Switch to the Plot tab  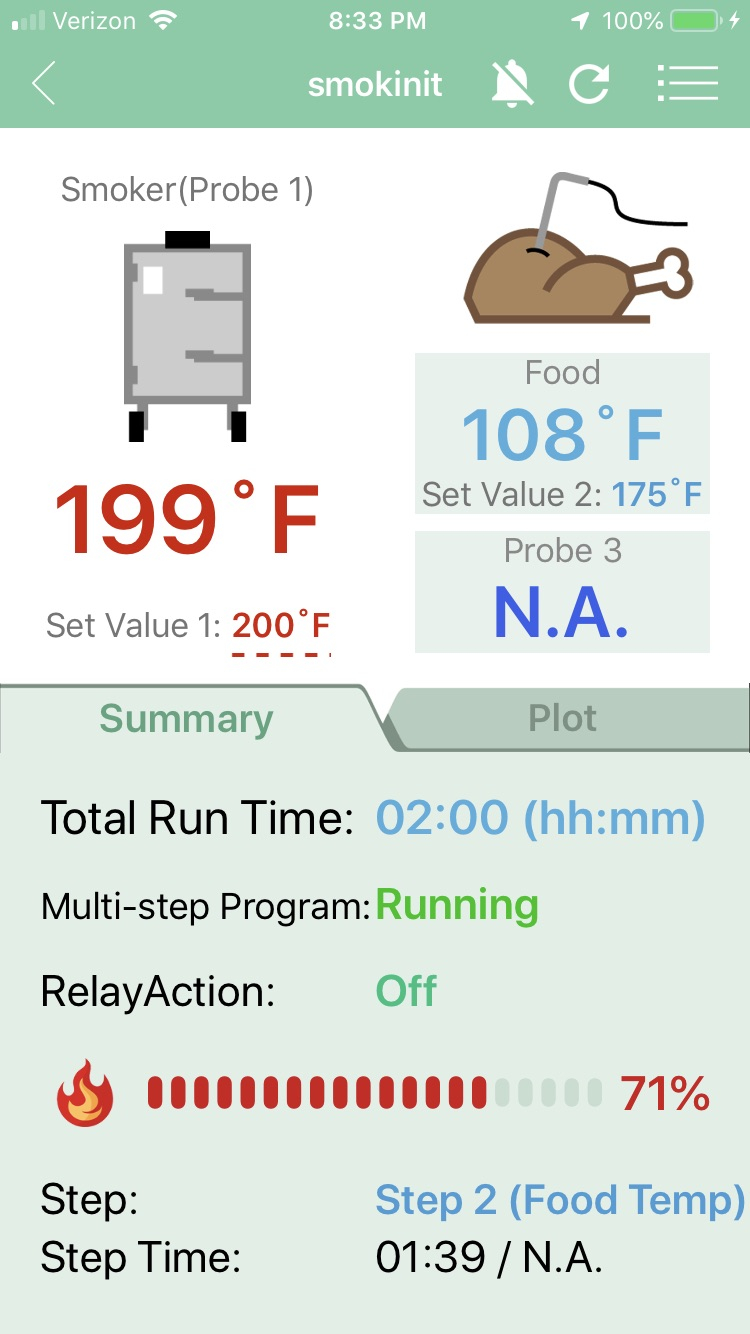click(x=562, y=718)
